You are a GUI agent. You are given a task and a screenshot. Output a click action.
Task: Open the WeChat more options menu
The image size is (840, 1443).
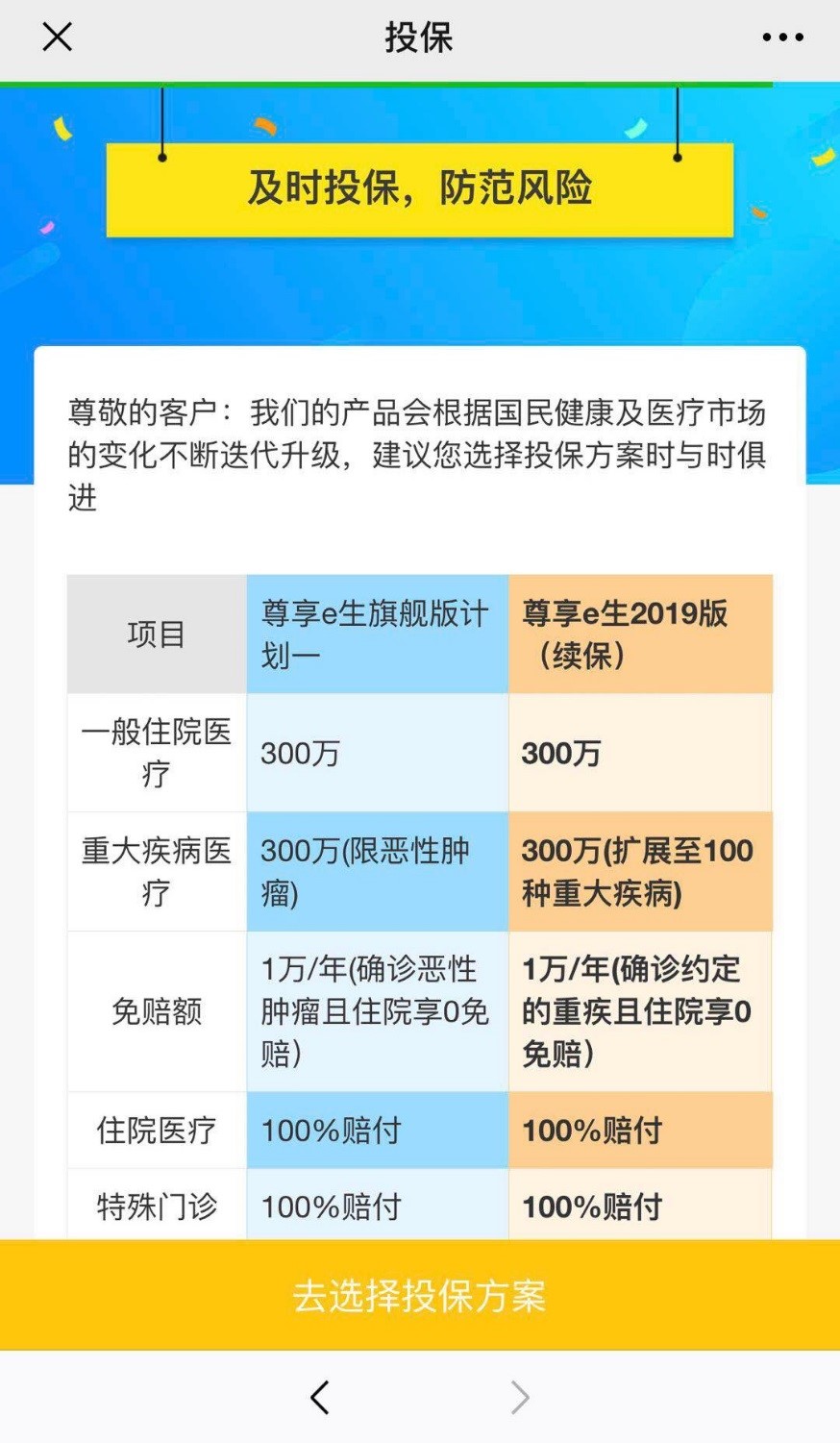pos(781,37)
